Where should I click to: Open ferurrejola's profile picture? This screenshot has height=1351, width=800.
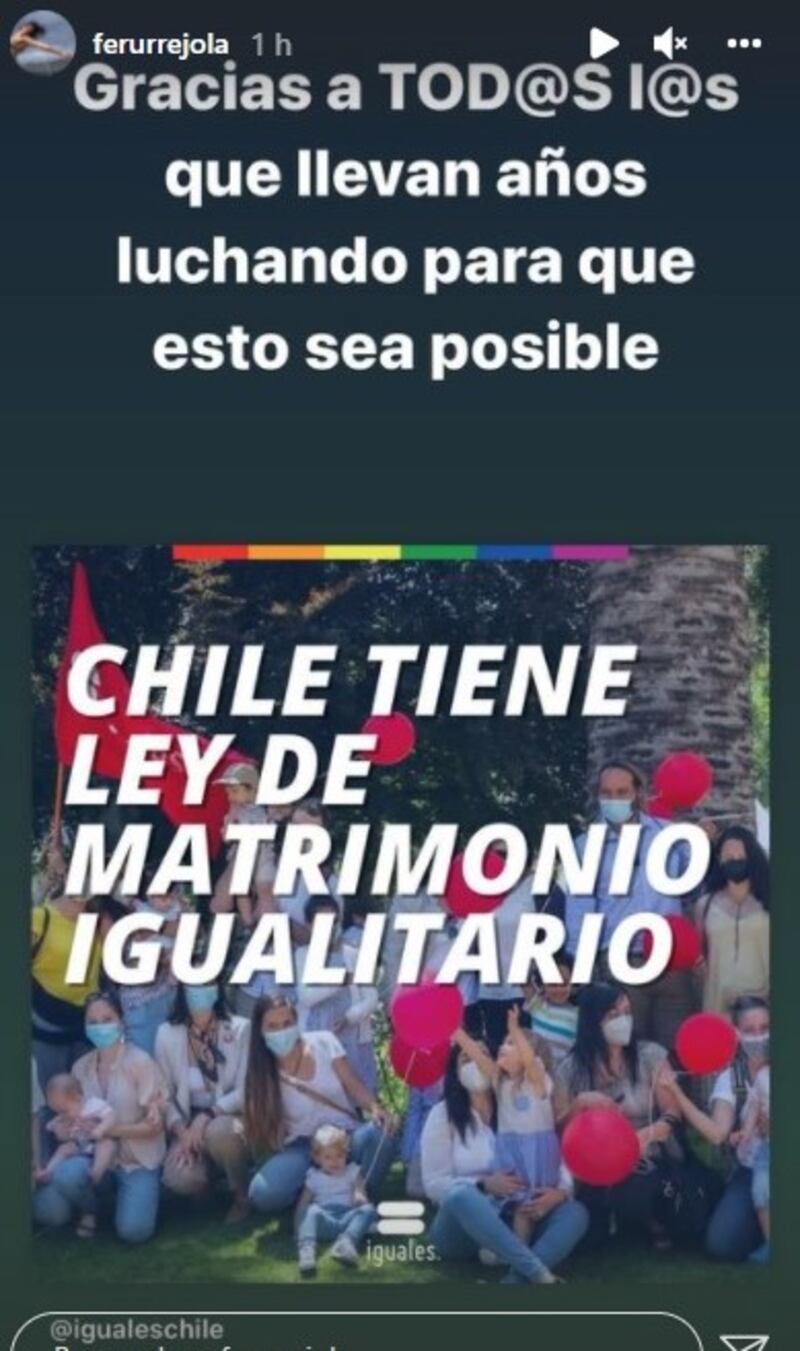click(42, 44)
